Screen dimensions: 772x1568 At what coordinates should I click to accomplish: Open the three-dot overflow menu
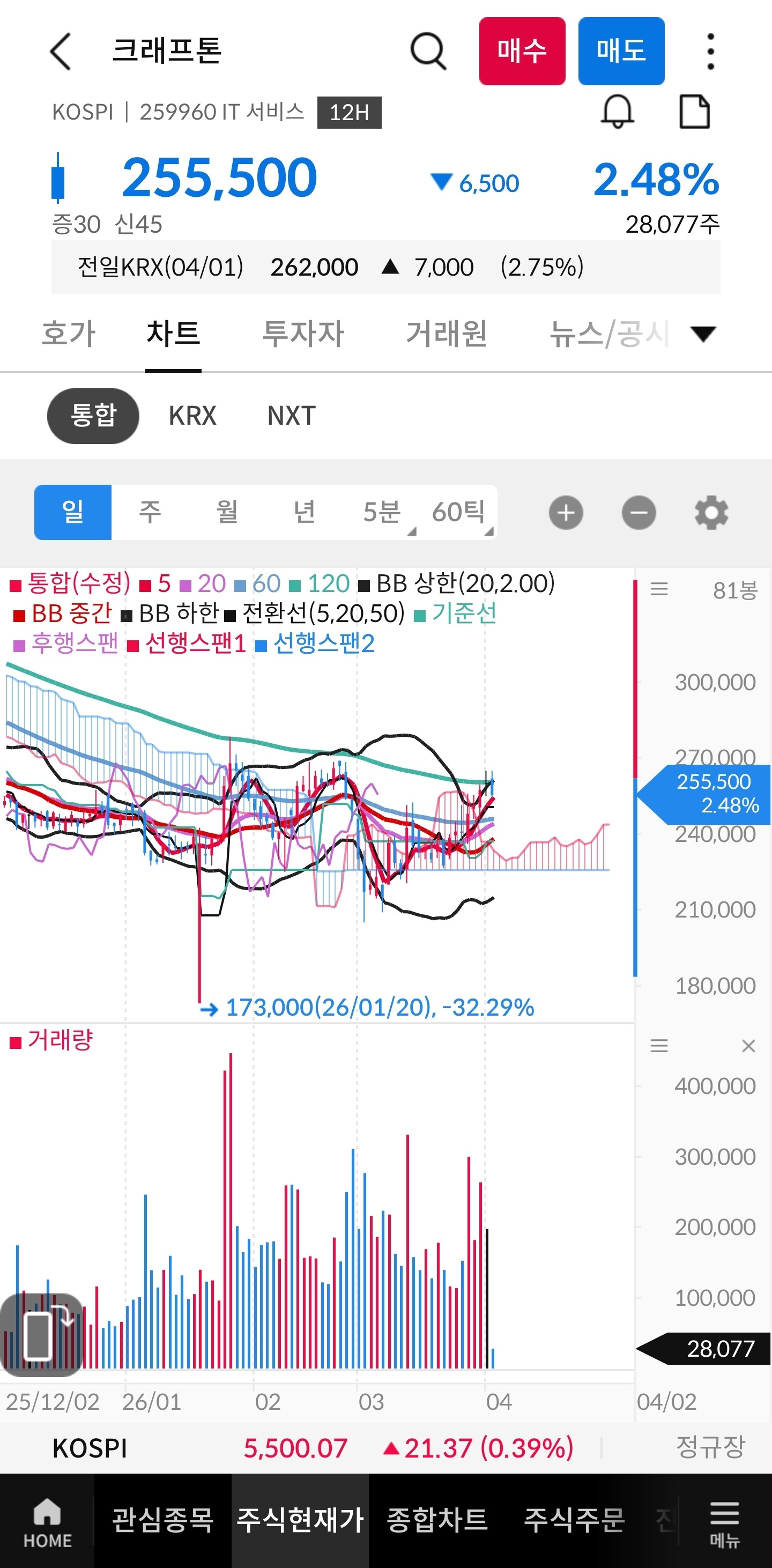pos(710,51)
